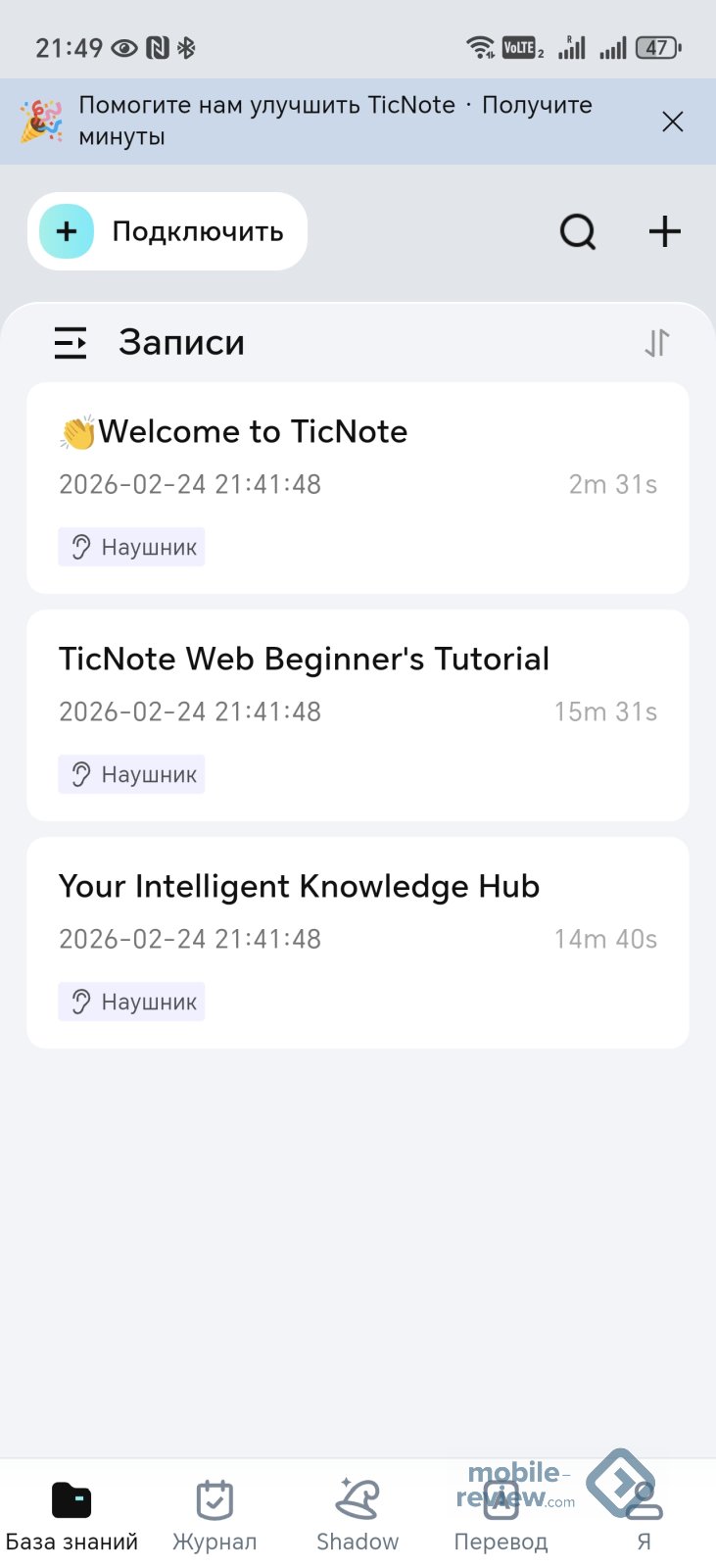Open Your Intelligent Knowledge Hub recording

coord(358,942)
